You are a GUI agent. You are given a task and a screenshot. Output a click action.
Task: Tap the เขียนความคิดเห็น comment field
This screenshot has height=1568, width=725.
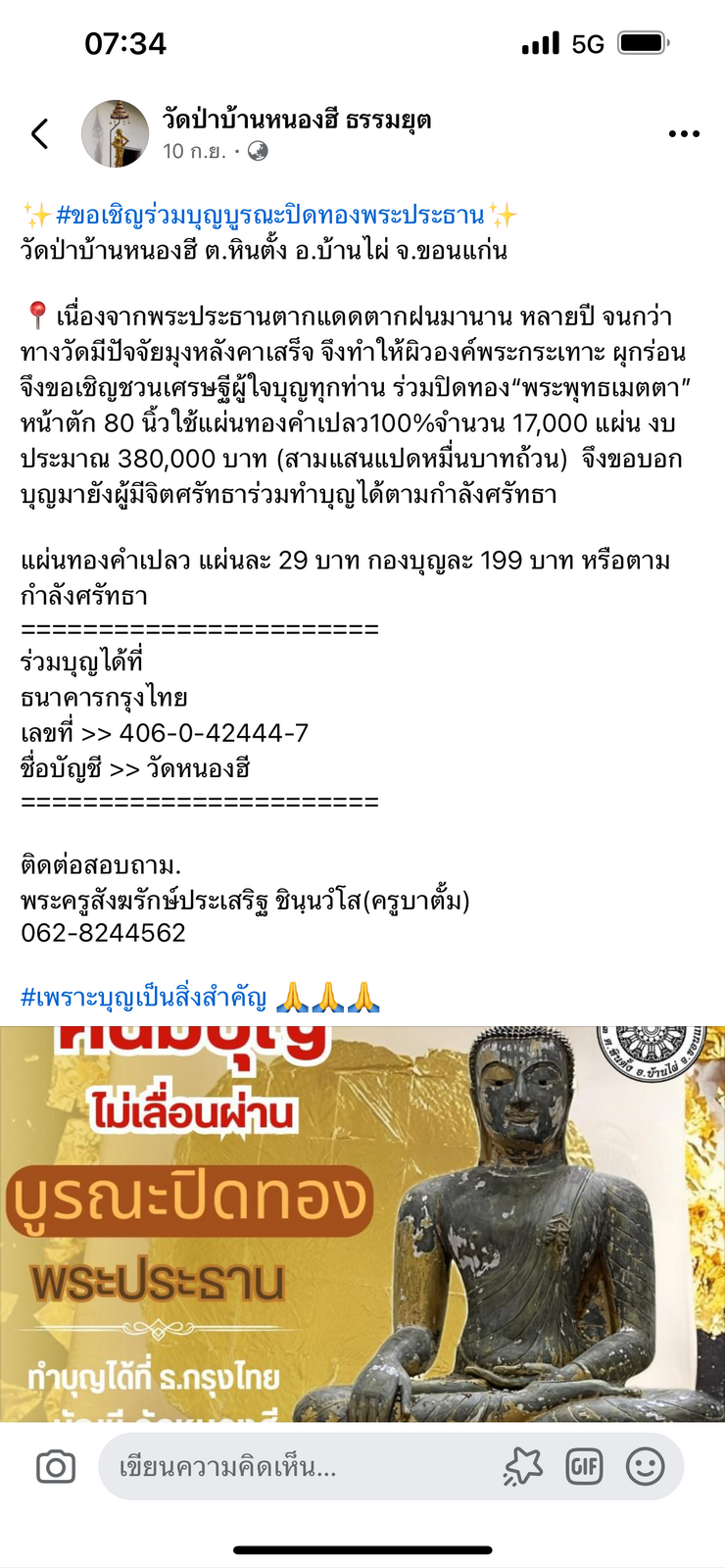(294, 1467)
